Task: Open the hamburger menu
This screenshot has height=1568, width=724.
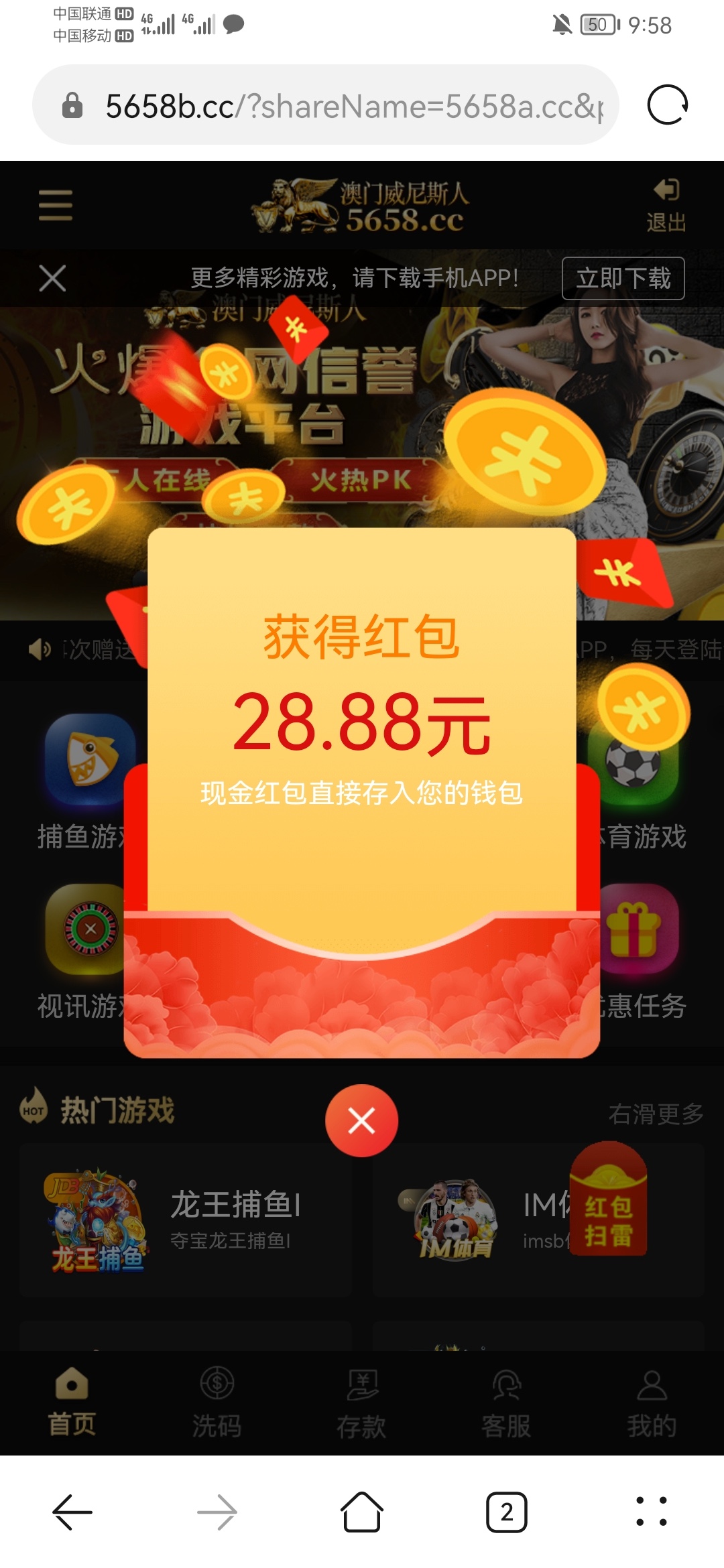Action: click(56, 205)
